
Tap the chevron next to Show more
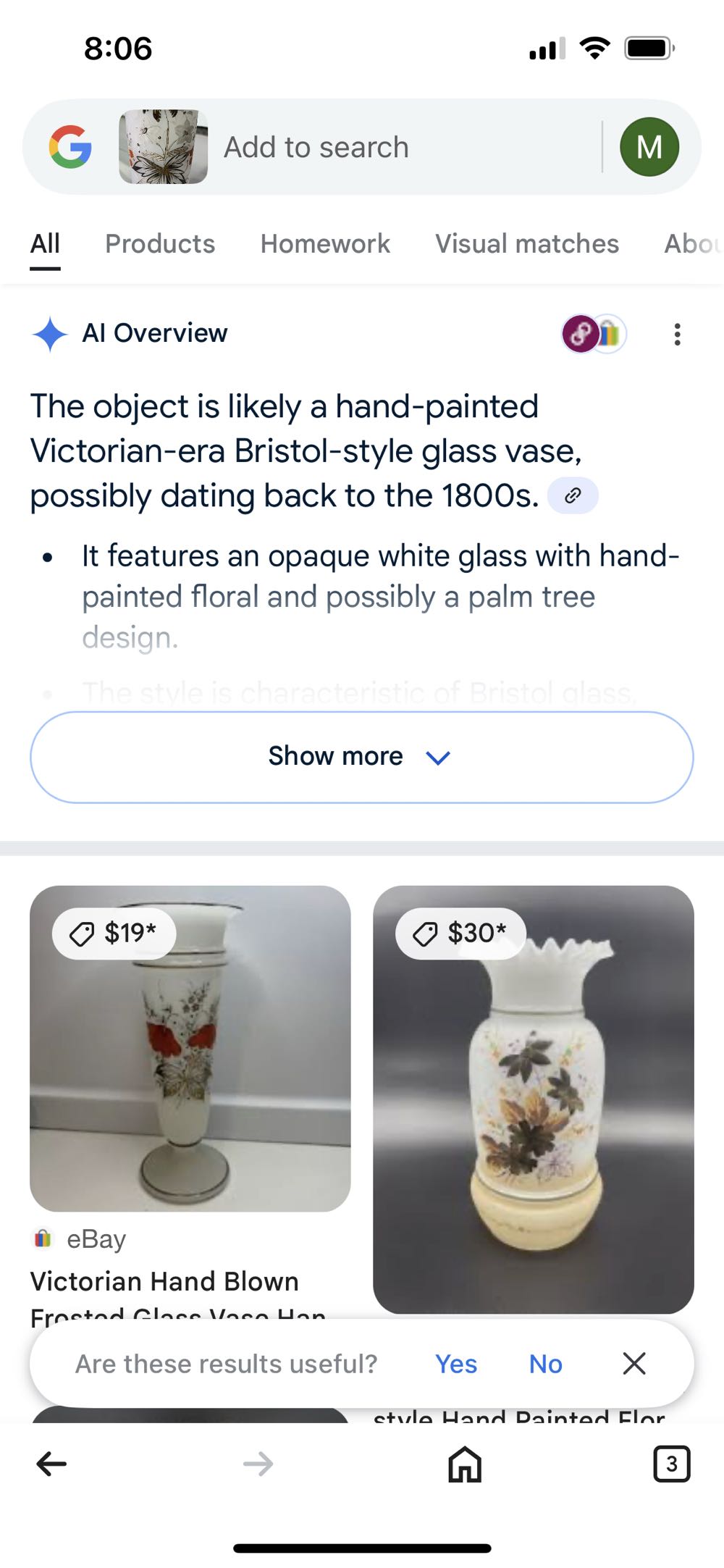437,758
